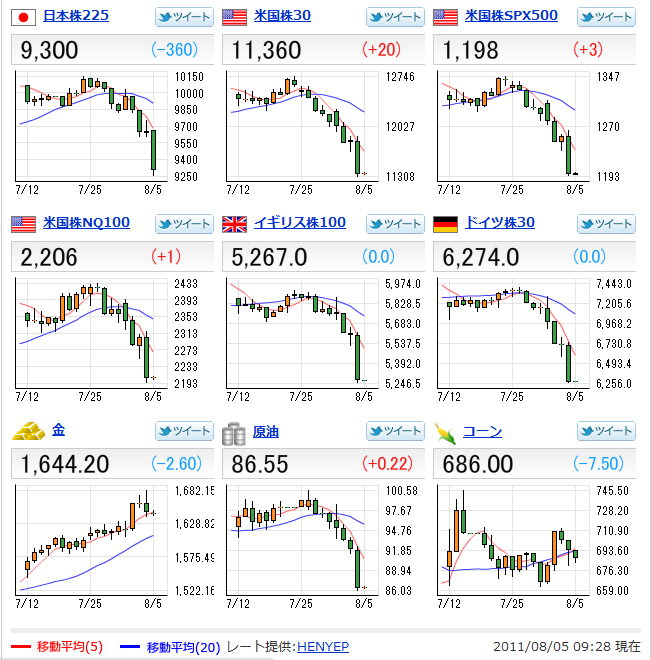Tweet the 米国株30 quote
This screenshot has height=660, width=651.
coord(395,16)
